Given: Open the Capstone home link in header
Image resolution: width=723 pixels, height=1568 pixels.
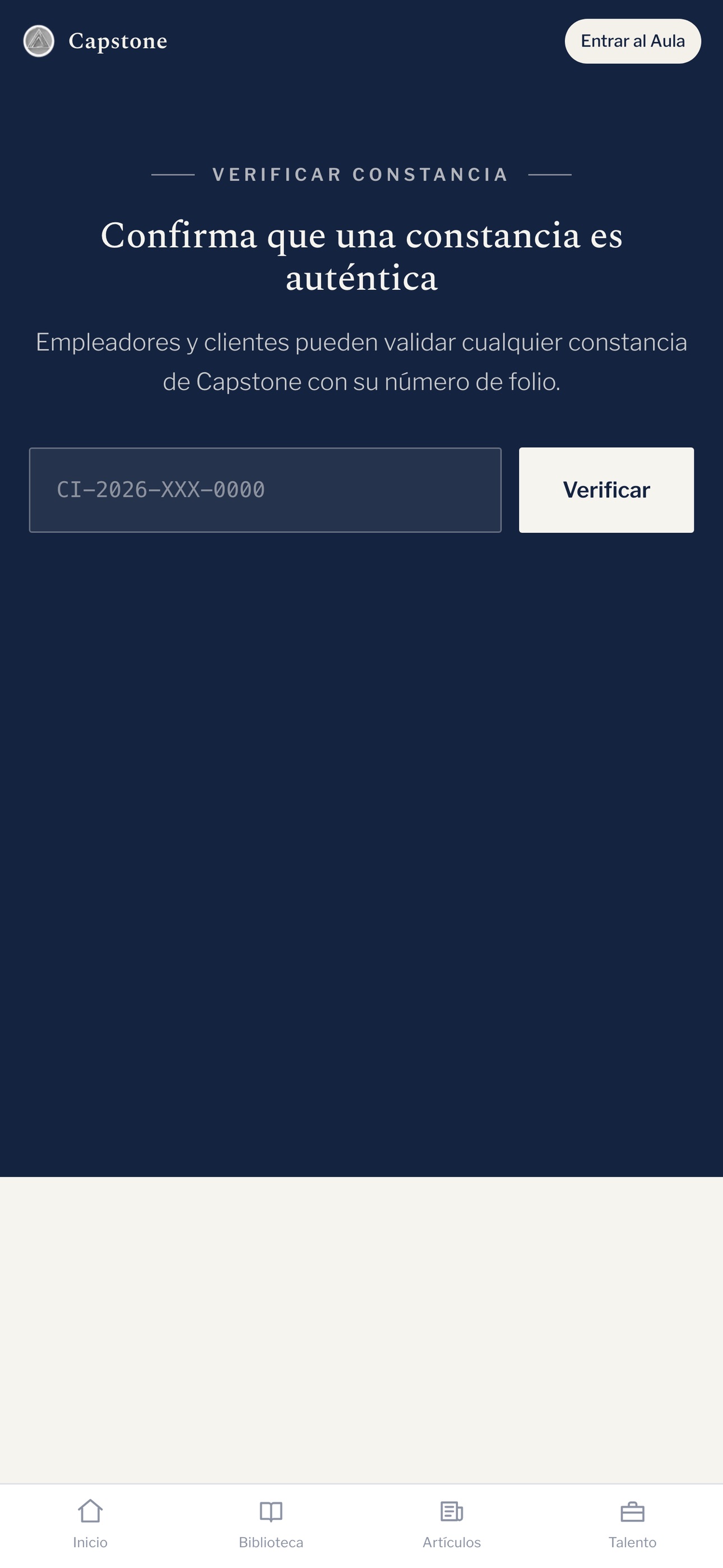Looking at the screenshot, I should click(x=95, y=41).
